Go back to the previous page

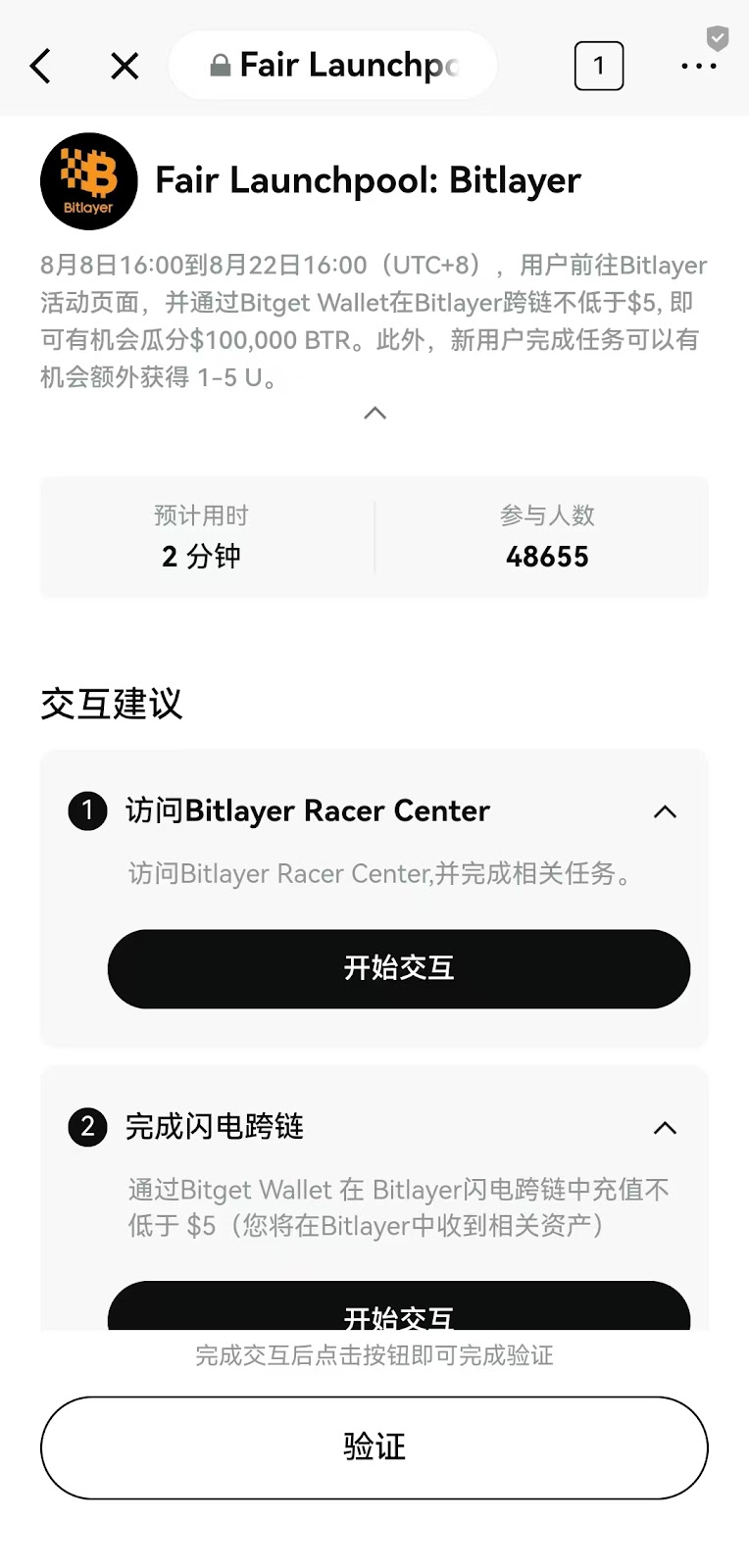40,67
